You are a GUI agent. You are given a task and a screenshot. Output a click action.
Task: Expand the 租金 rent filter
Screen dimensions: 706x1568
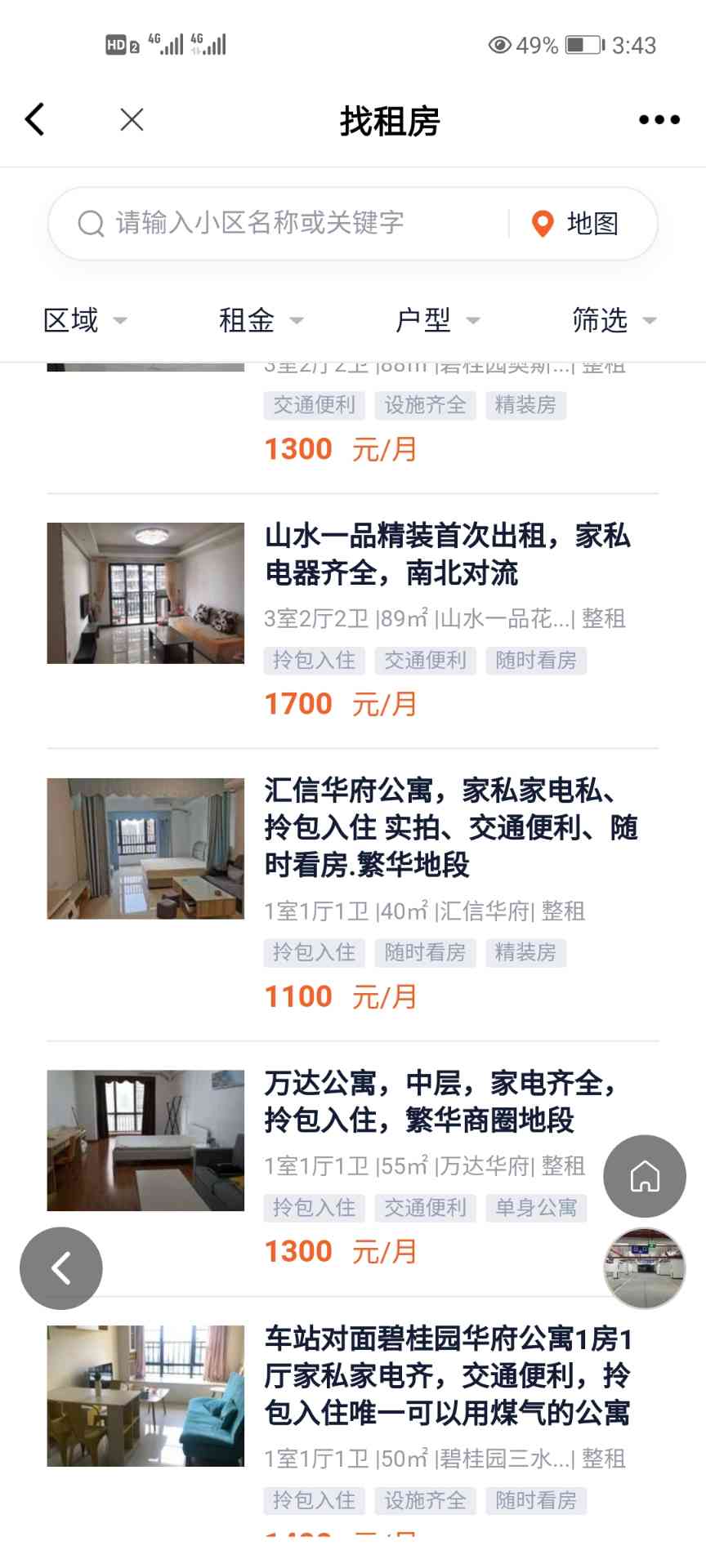[261, 320]
